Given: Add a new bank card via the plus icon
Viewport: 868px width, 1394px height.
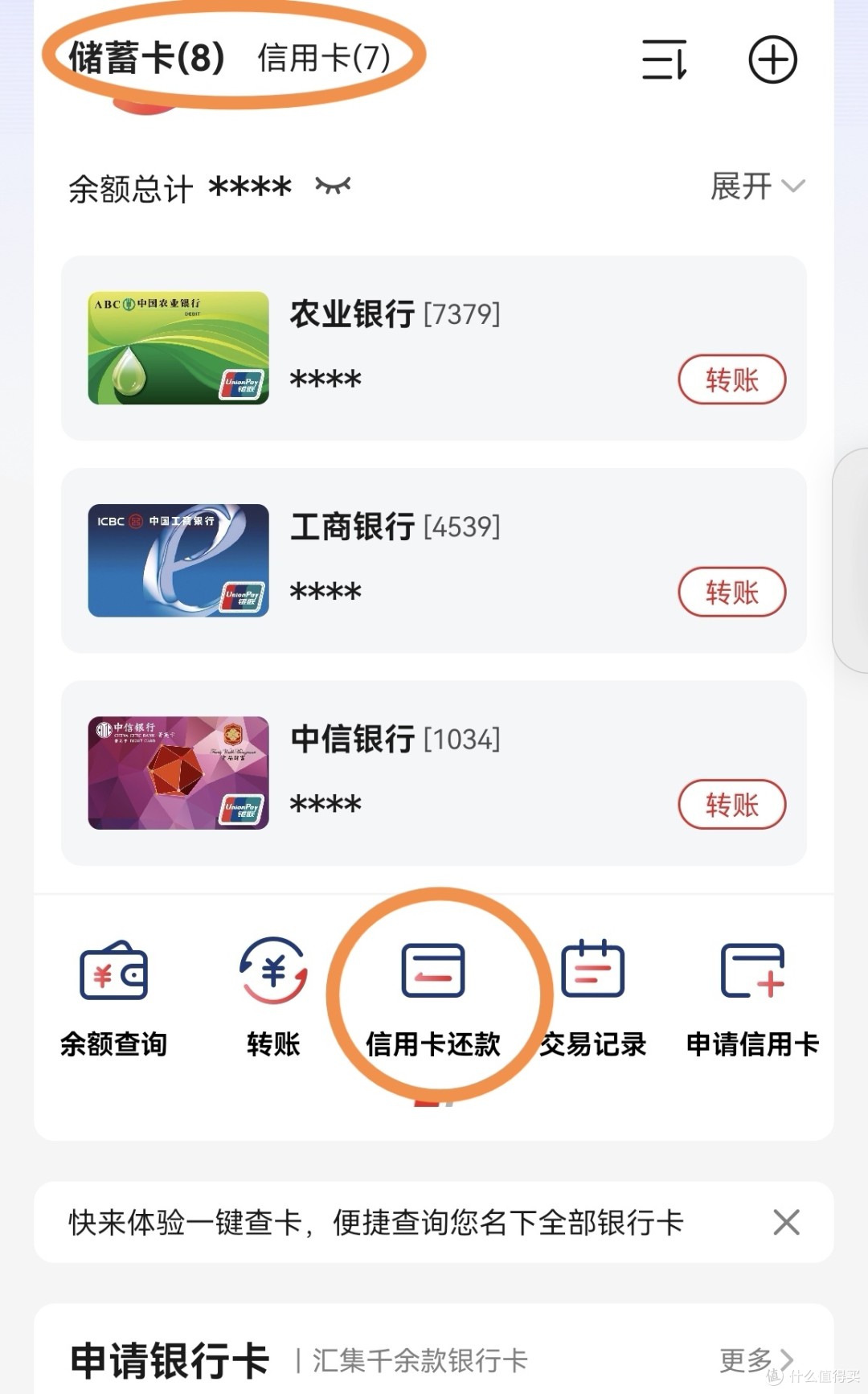Looking at the screenshot, I should click(771, 59).
